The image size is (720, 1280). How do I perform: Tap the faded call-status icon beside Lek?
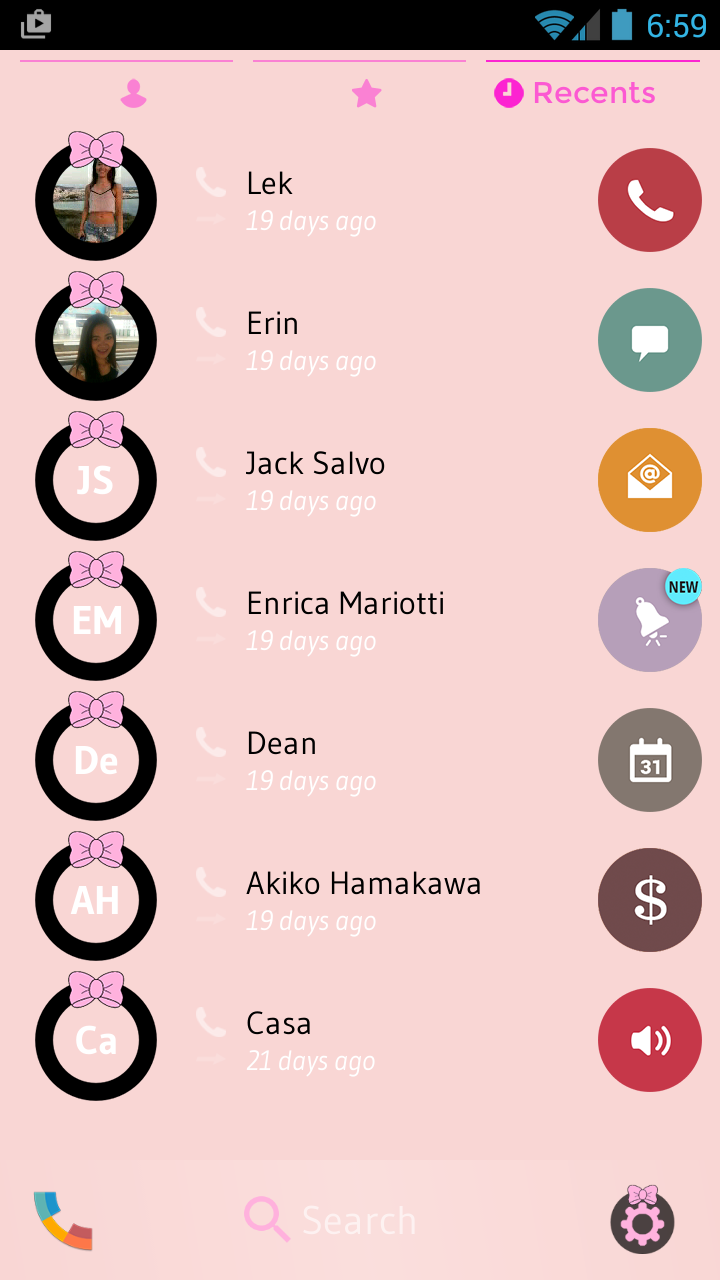click(210, 182)
